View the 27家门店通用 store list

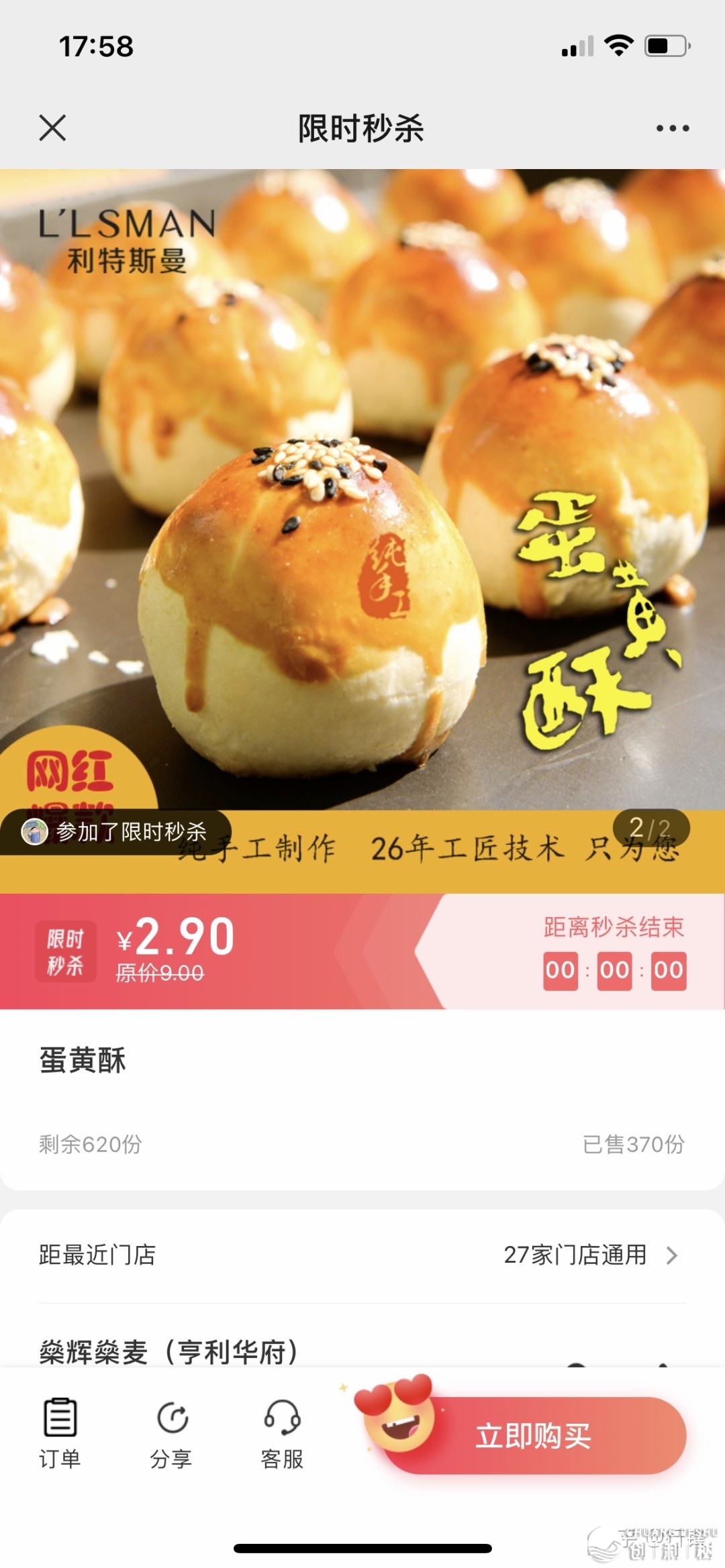click(591, 1255)
